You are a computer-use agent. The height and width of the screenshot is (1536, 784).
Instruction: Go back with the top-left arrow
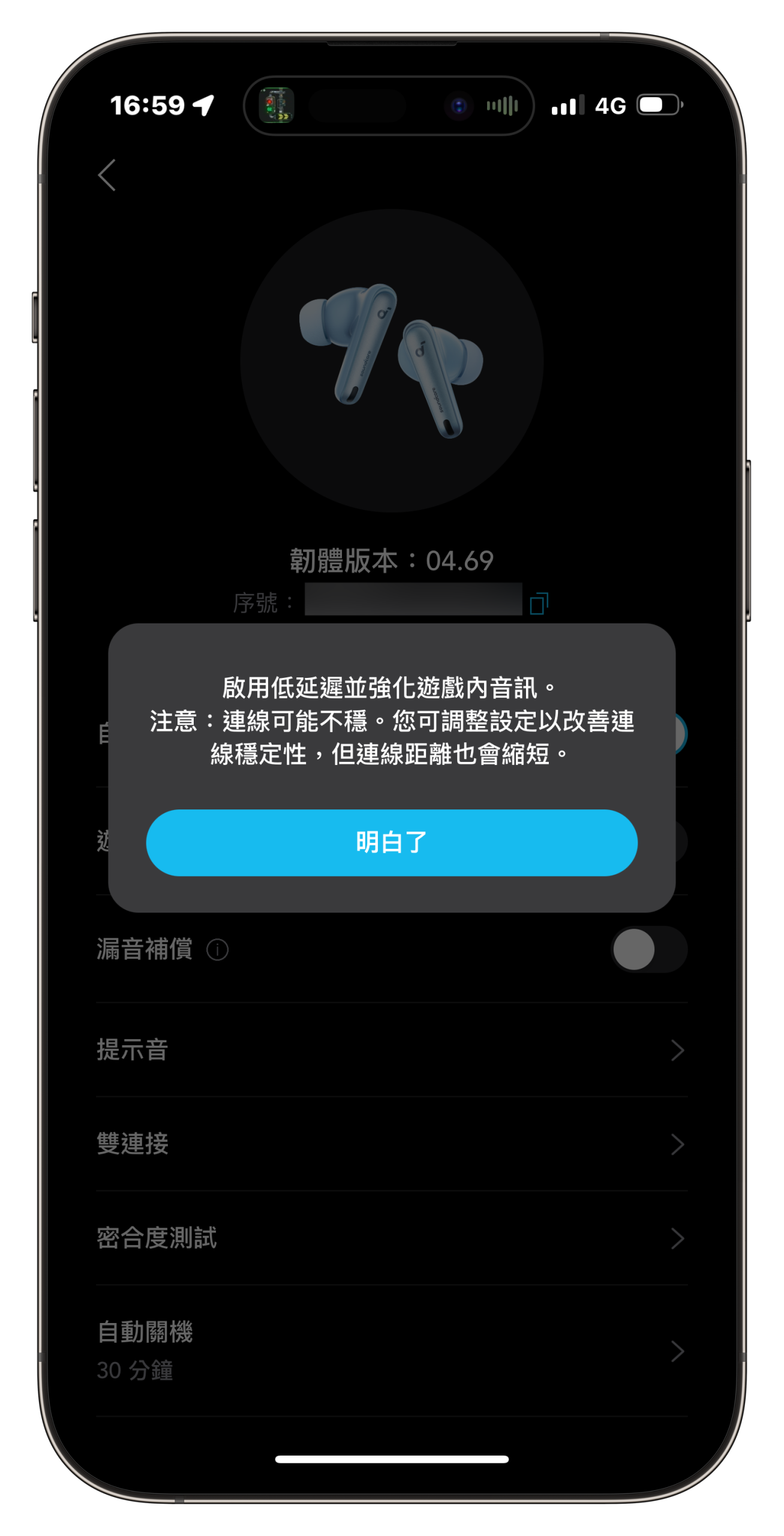point(107,175)
